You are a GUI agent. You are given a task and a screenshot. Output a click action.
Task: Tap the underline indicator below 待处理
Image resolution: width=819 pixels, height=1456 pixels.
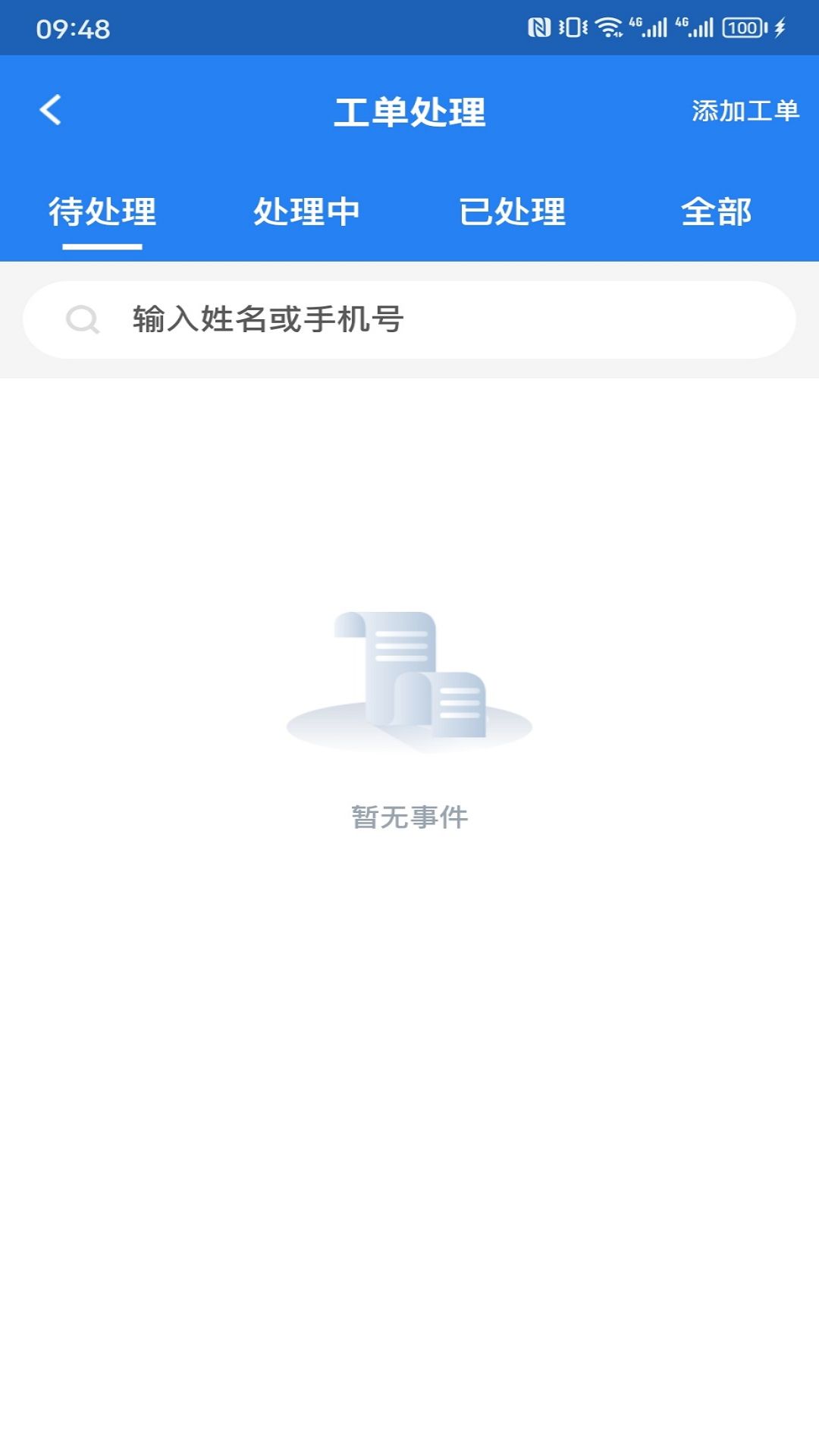tap(102, 246)
